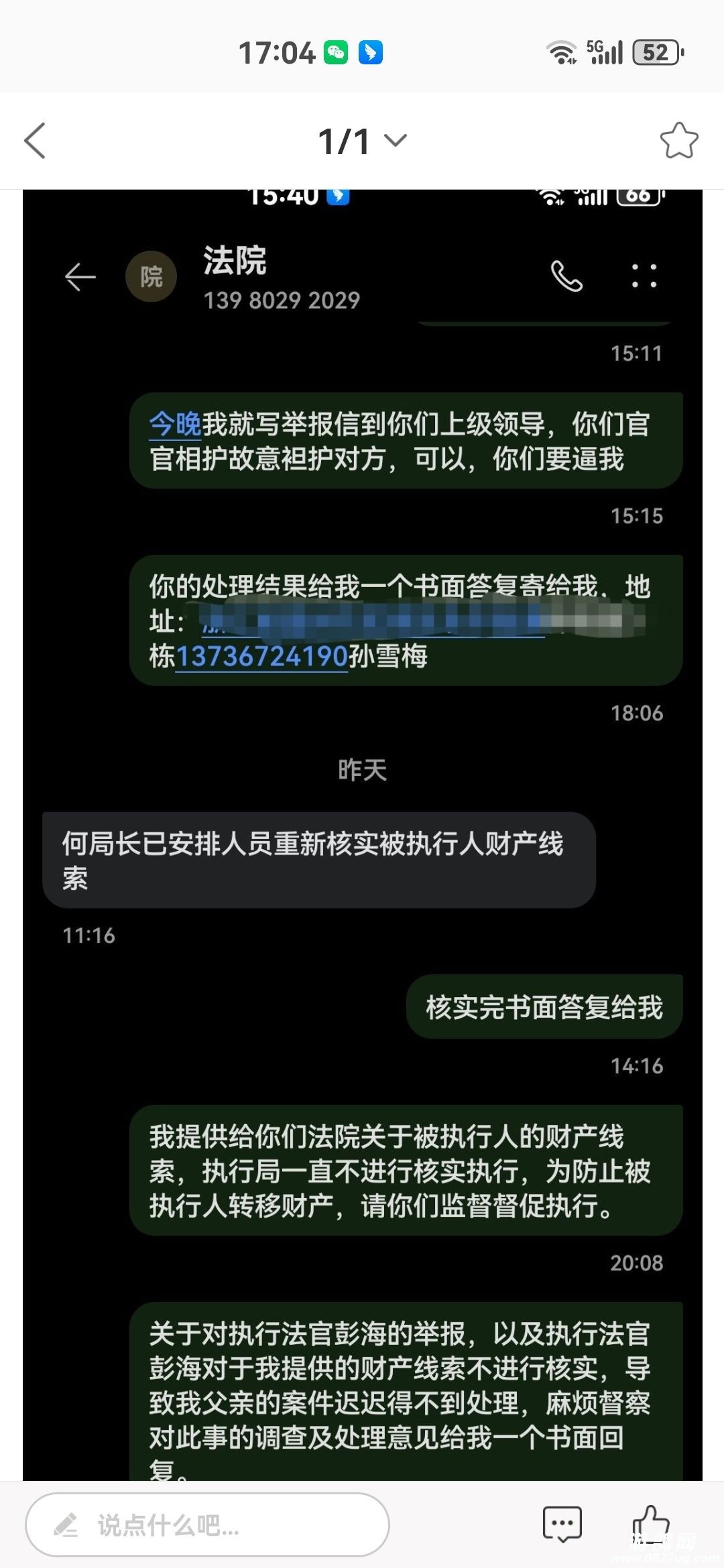Go back using the top-left arrow

point(35,141)
